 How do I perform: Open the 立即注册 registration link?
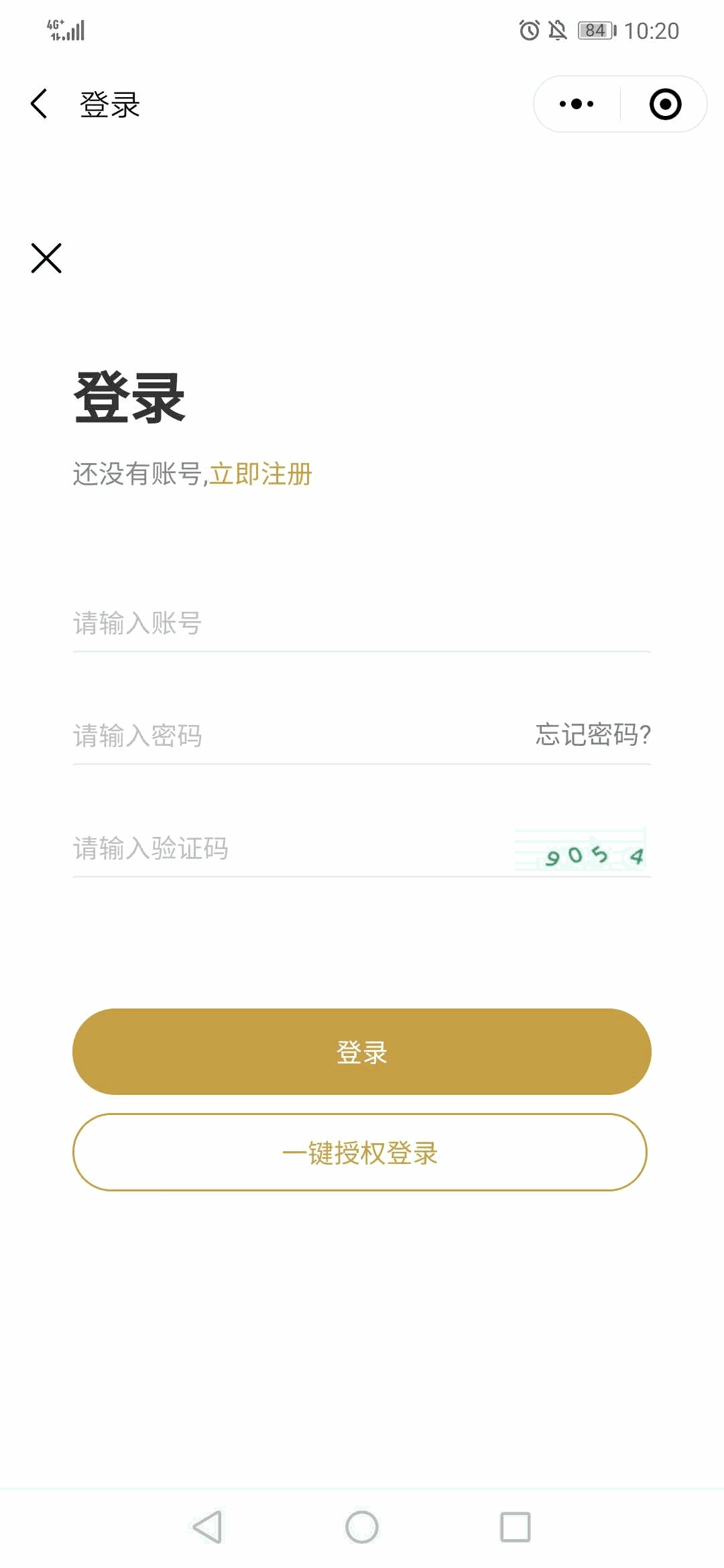(261, 474)
